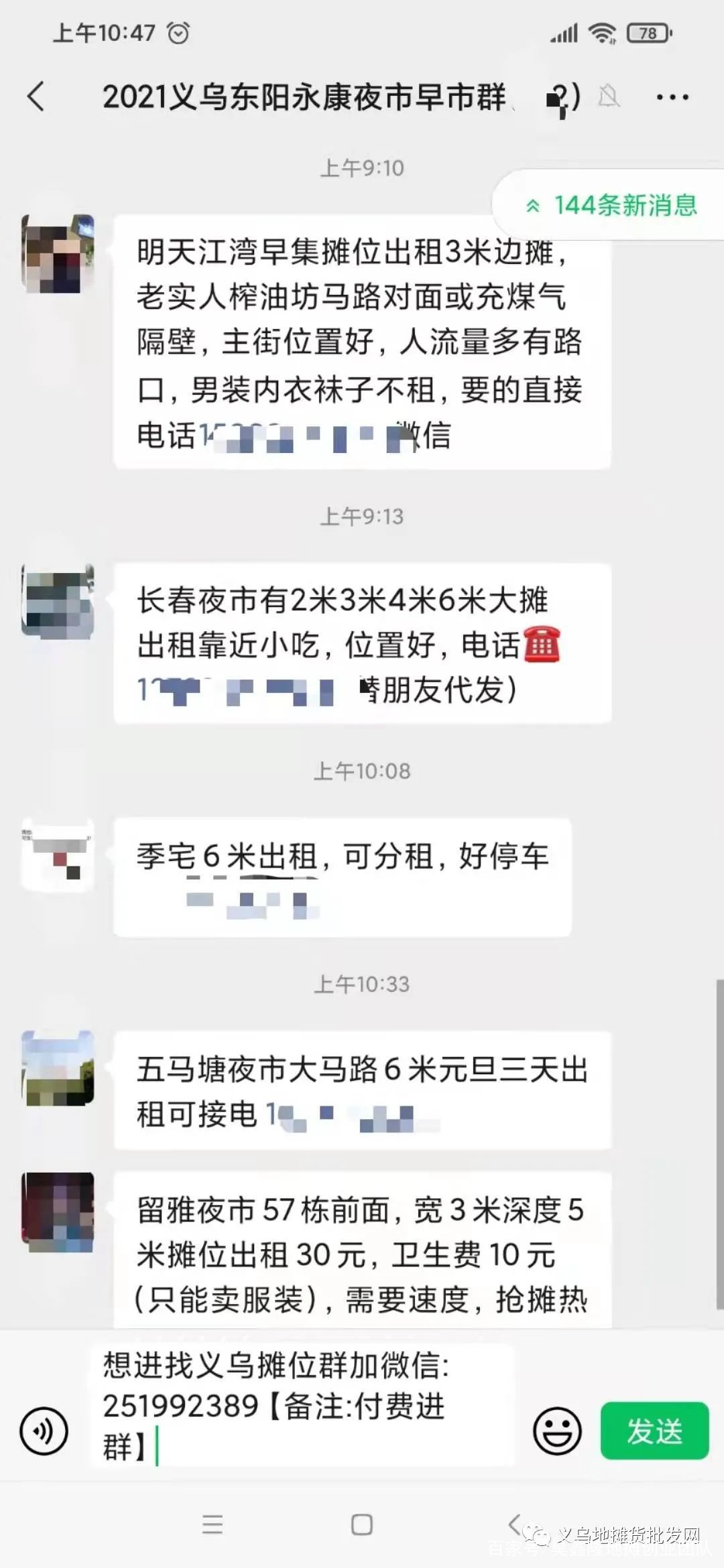Jump to the 144条新消息 unread messages
This screenshot has height=1568, width=724.
(610, 205)
